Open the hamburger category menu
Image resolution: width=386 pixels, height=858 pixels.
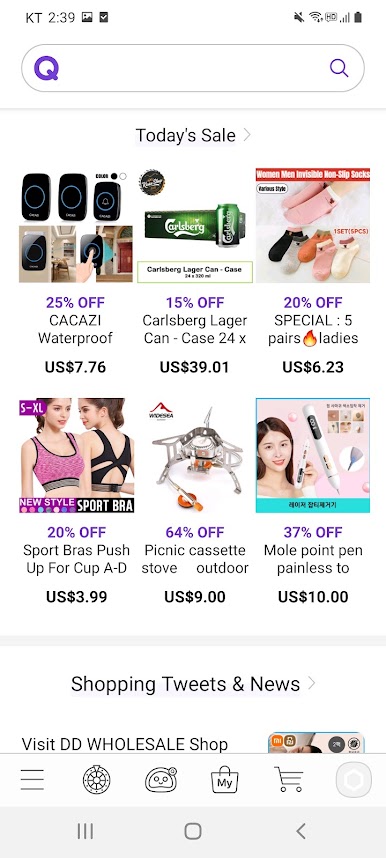pos(32,780)
